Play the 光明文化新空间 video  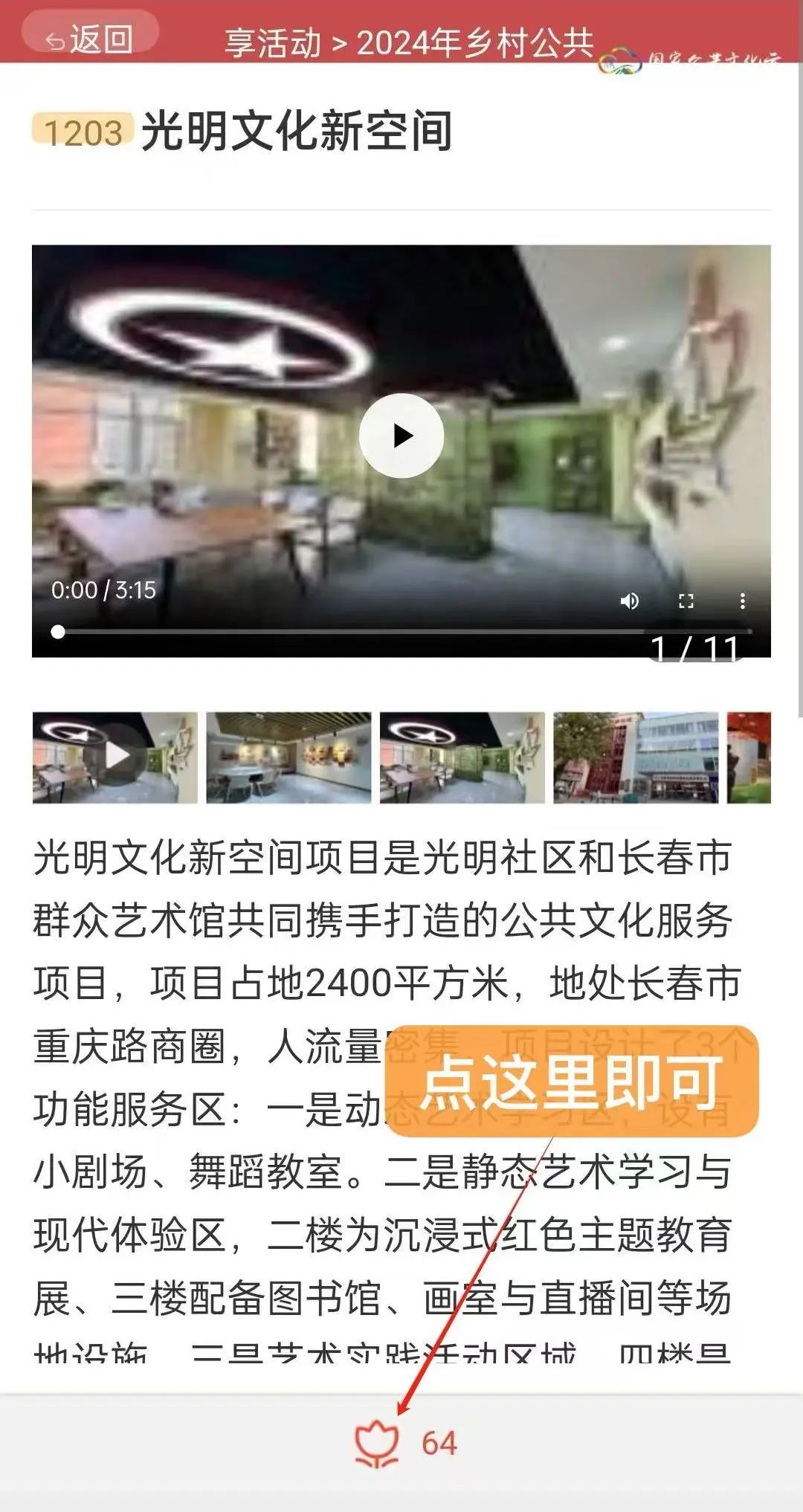(401, 436)
